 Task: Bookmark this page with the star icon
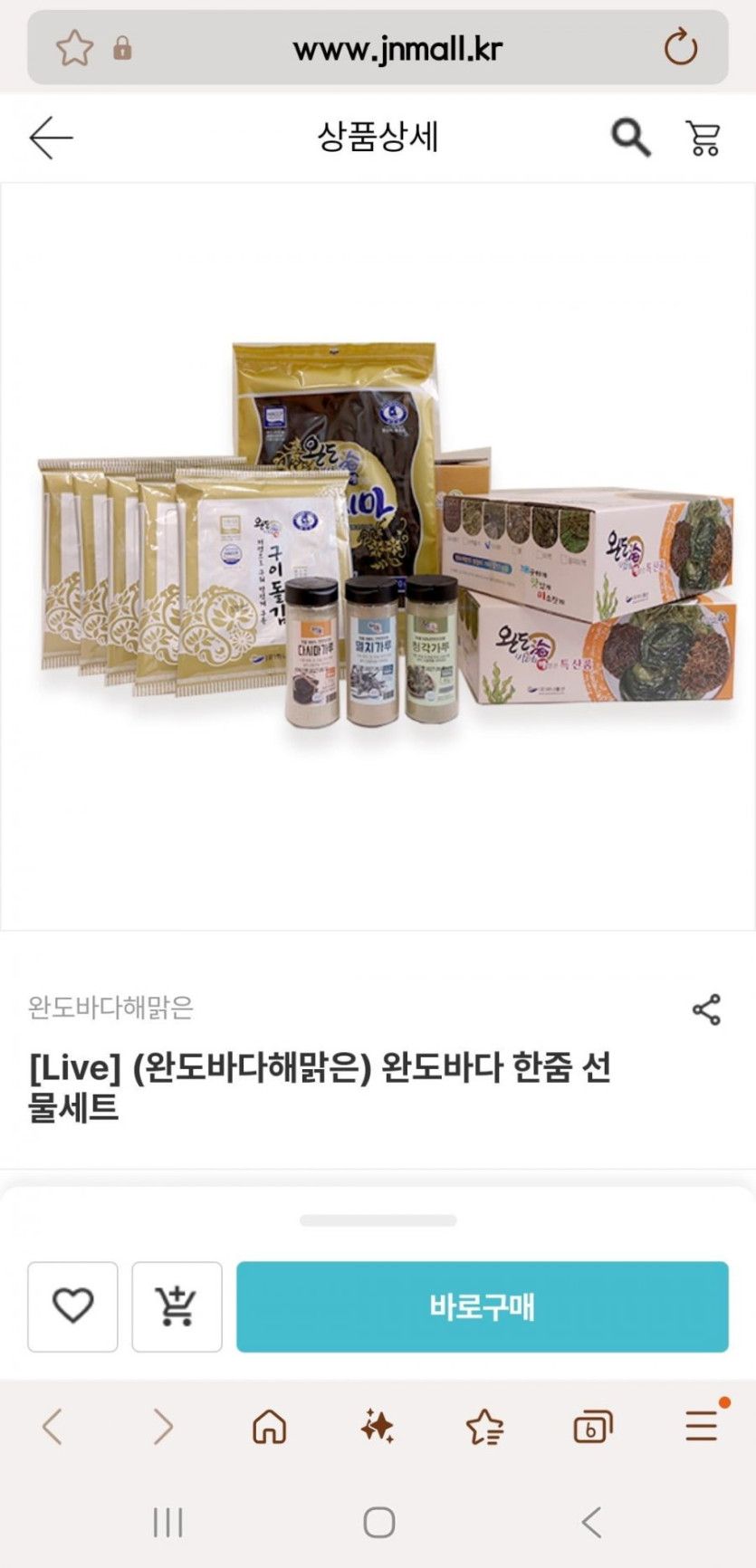tap(74, 48)
